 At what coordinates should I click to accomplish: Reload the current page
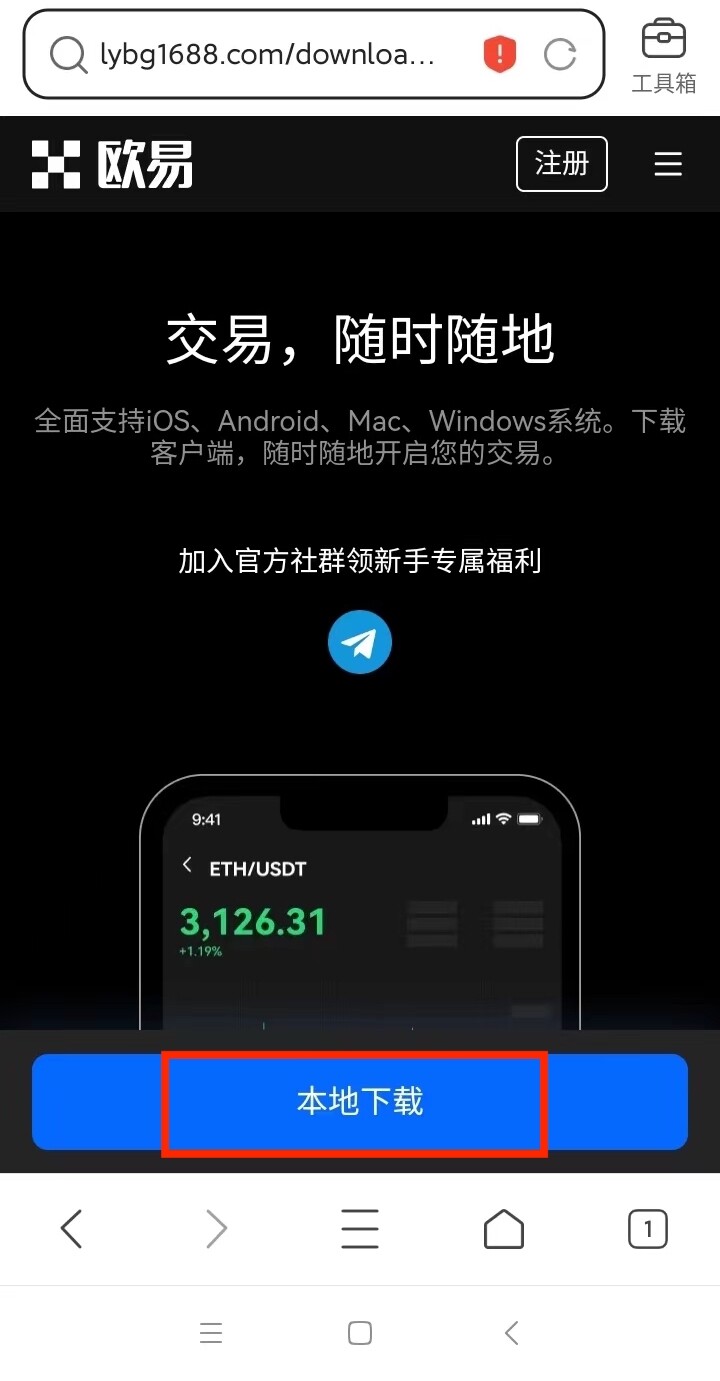coord(560,55)
